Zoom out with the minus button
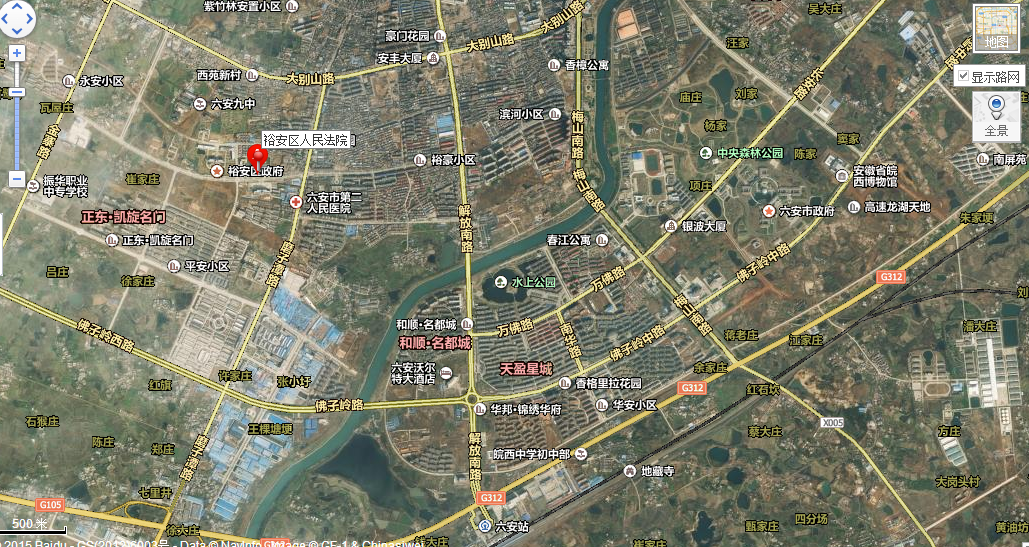 [x=17, y=179]
